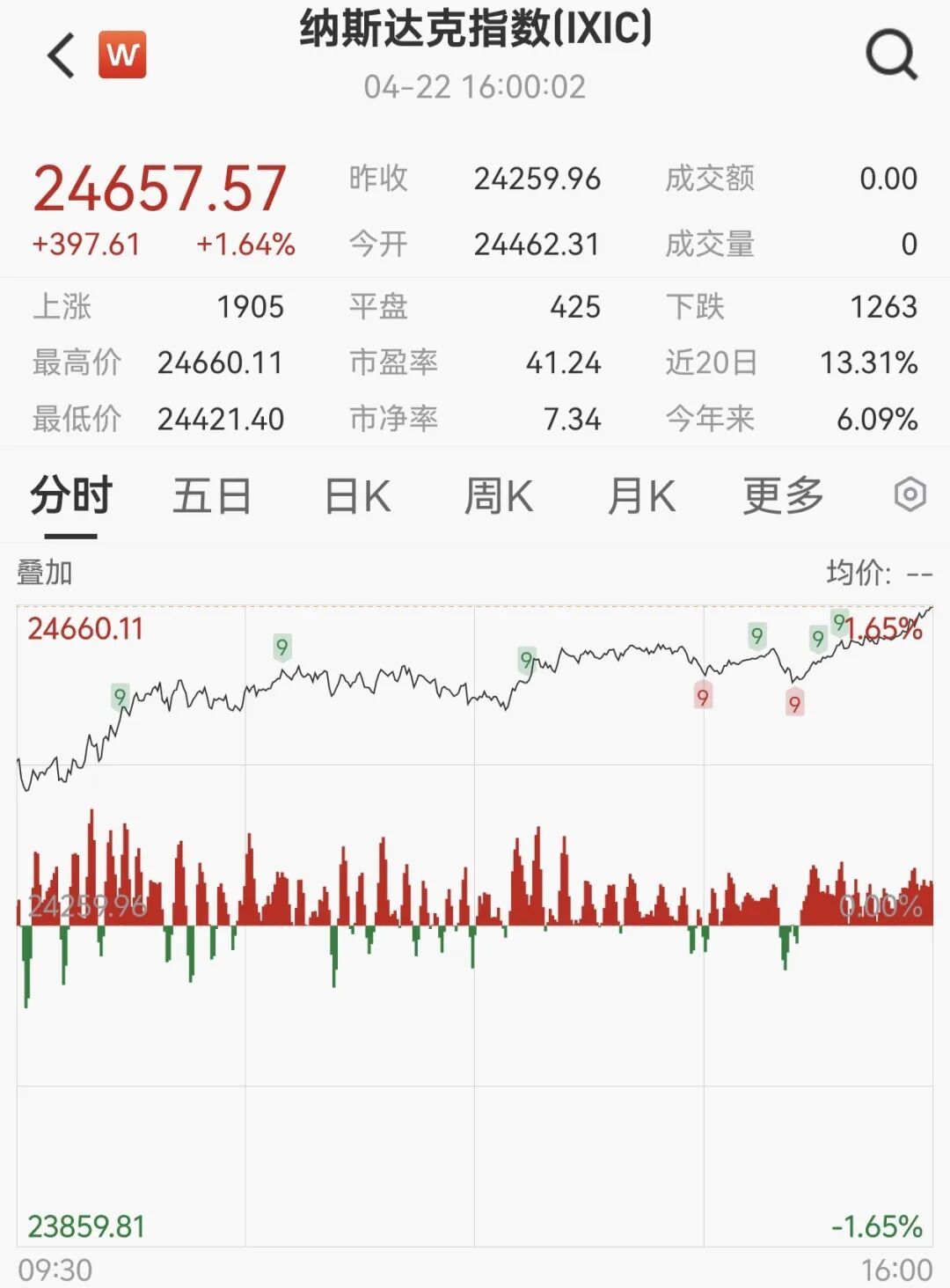Screen dimensions: 950x1288
Task: Switch to the 五日 chart tab
Action: coord(212,496)
